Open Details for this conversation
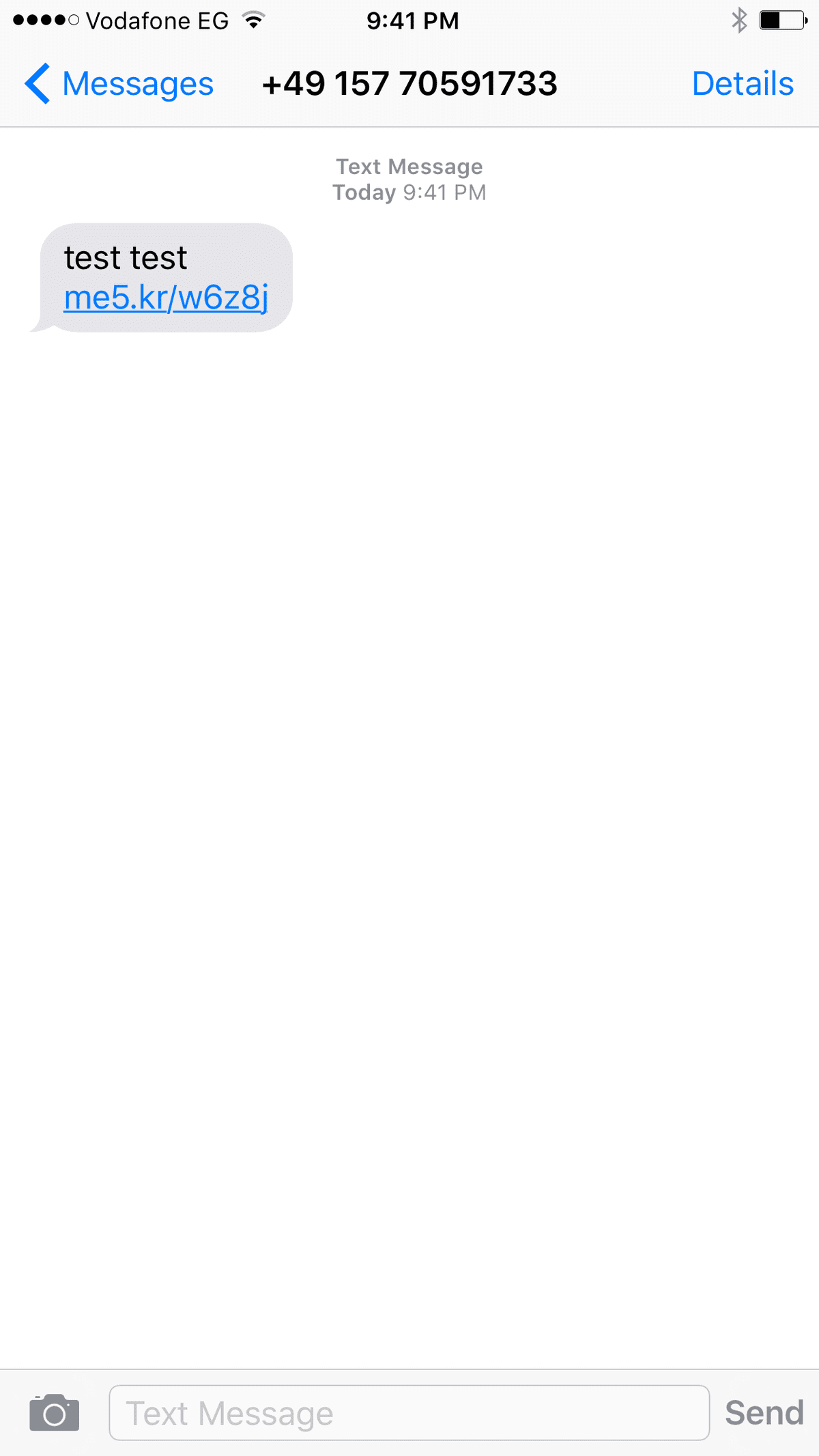Image resolution: width=819 pixels, height=1456 pixels. [x=742, y=84]
